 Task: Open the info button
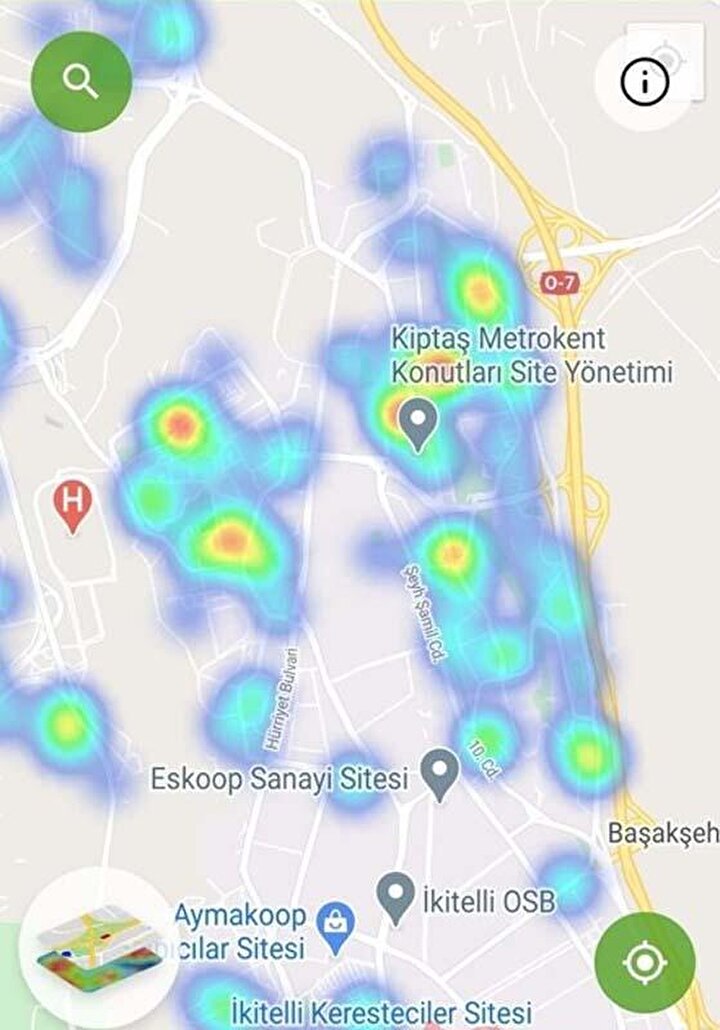click(x=644, y=82)
